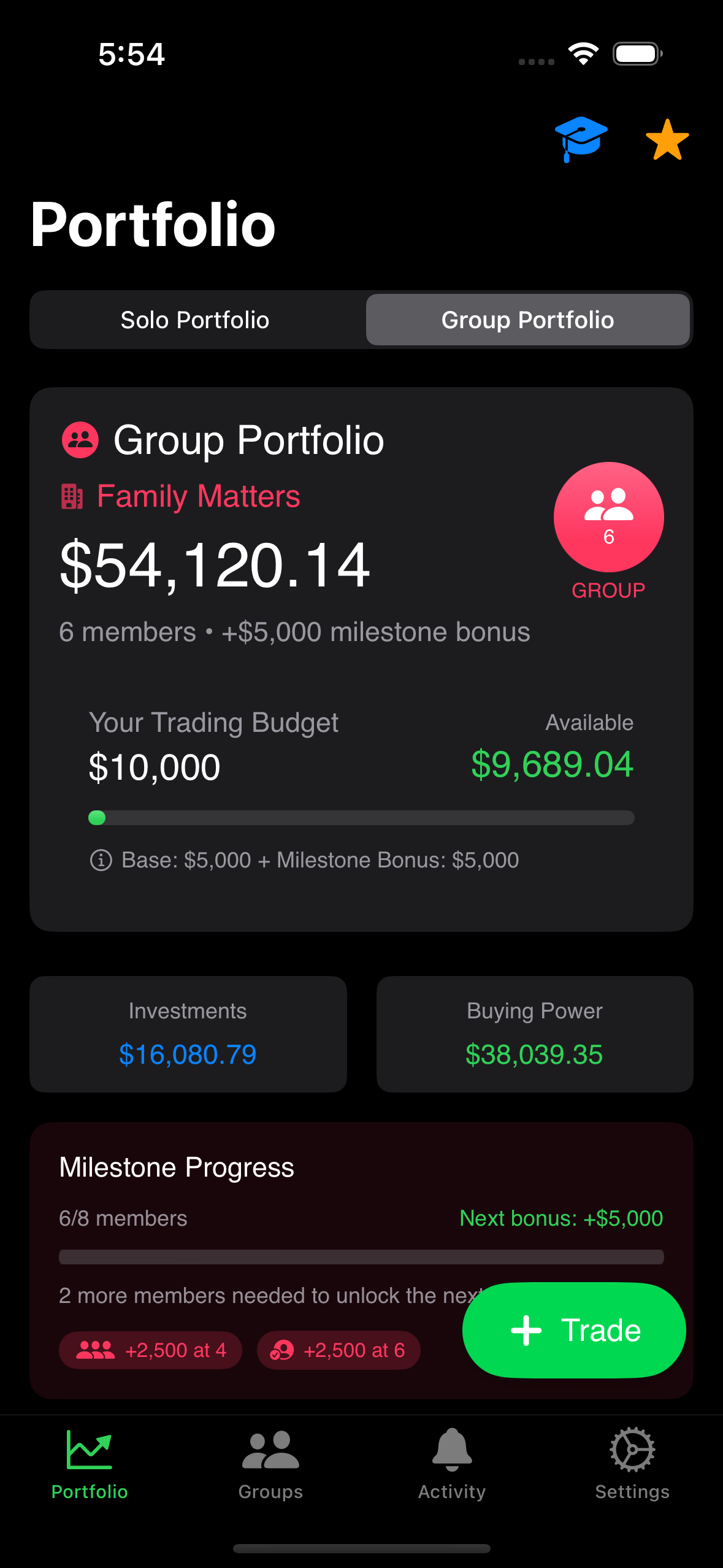Screen dimensions: 723x1568
Task: Tap the Family Matters group name link
Action: pyautogui.click(x=197, y=496)
